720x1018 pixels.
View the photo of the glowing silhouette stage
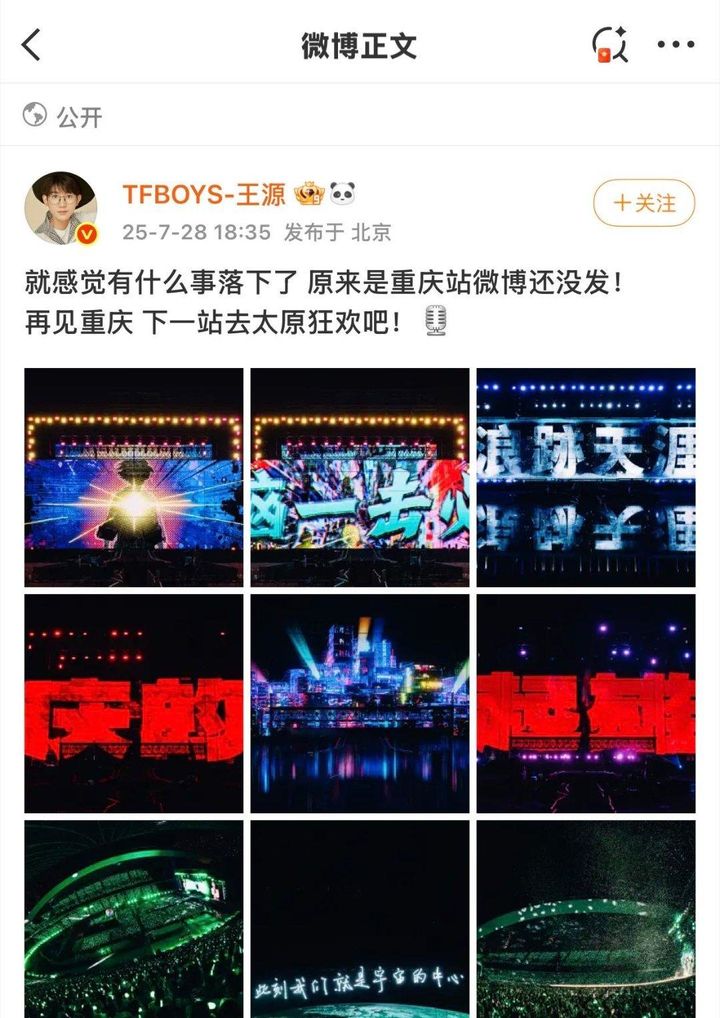[134, 477]
